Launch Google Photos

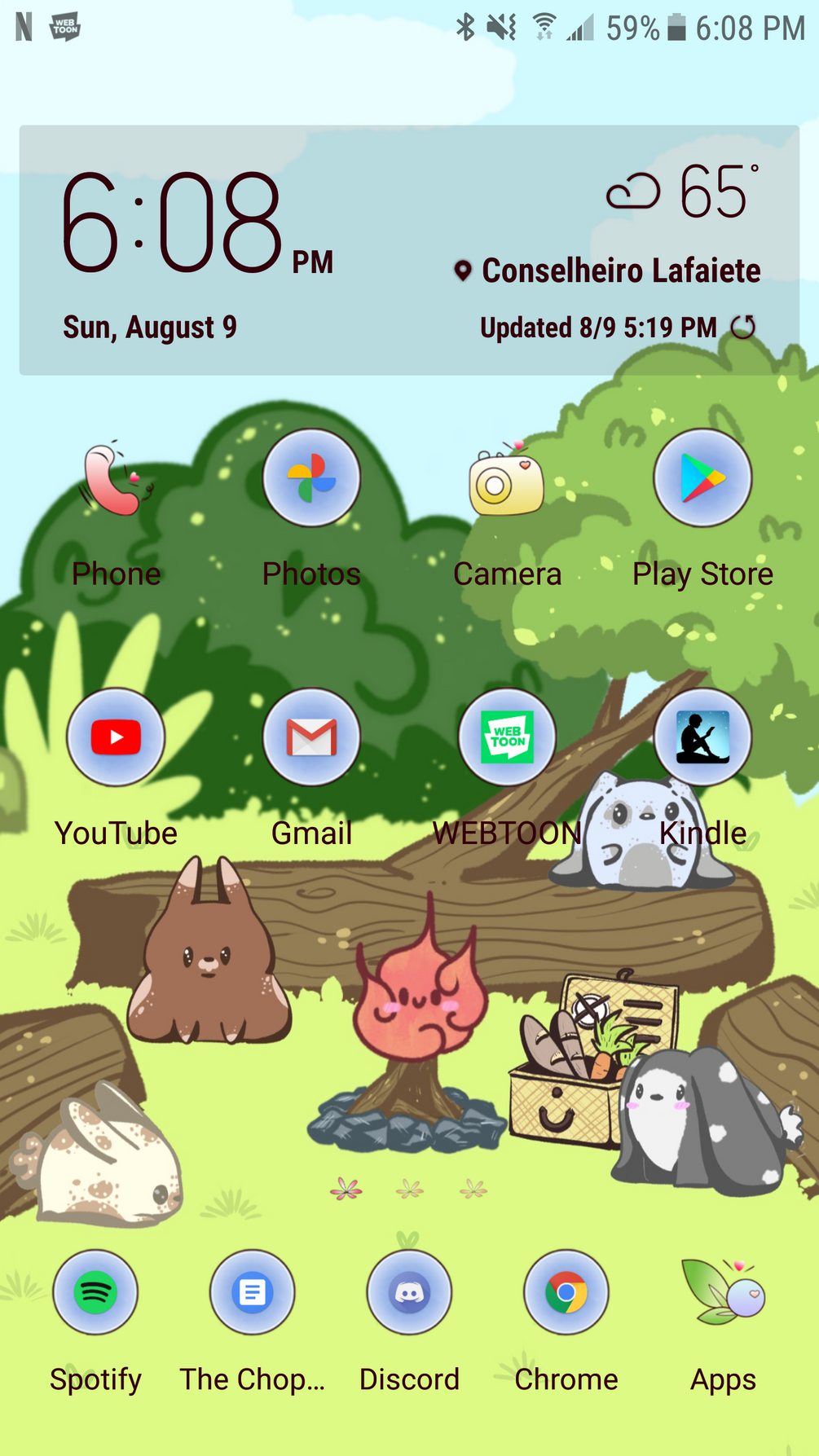311,479
